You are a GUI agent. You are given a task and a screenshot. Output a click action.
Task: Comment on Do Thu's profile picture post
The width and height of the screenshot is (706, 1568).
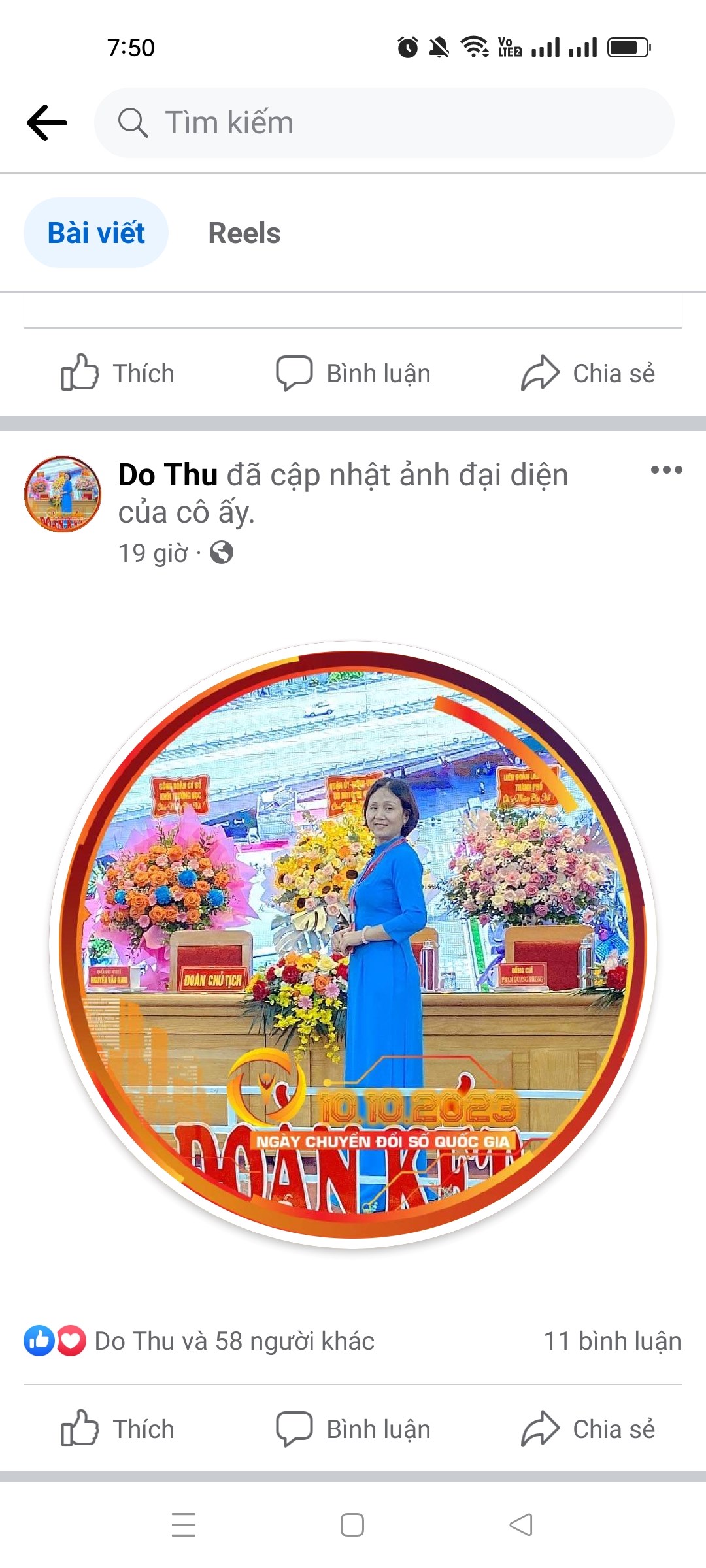click(x=353, y=1429)
